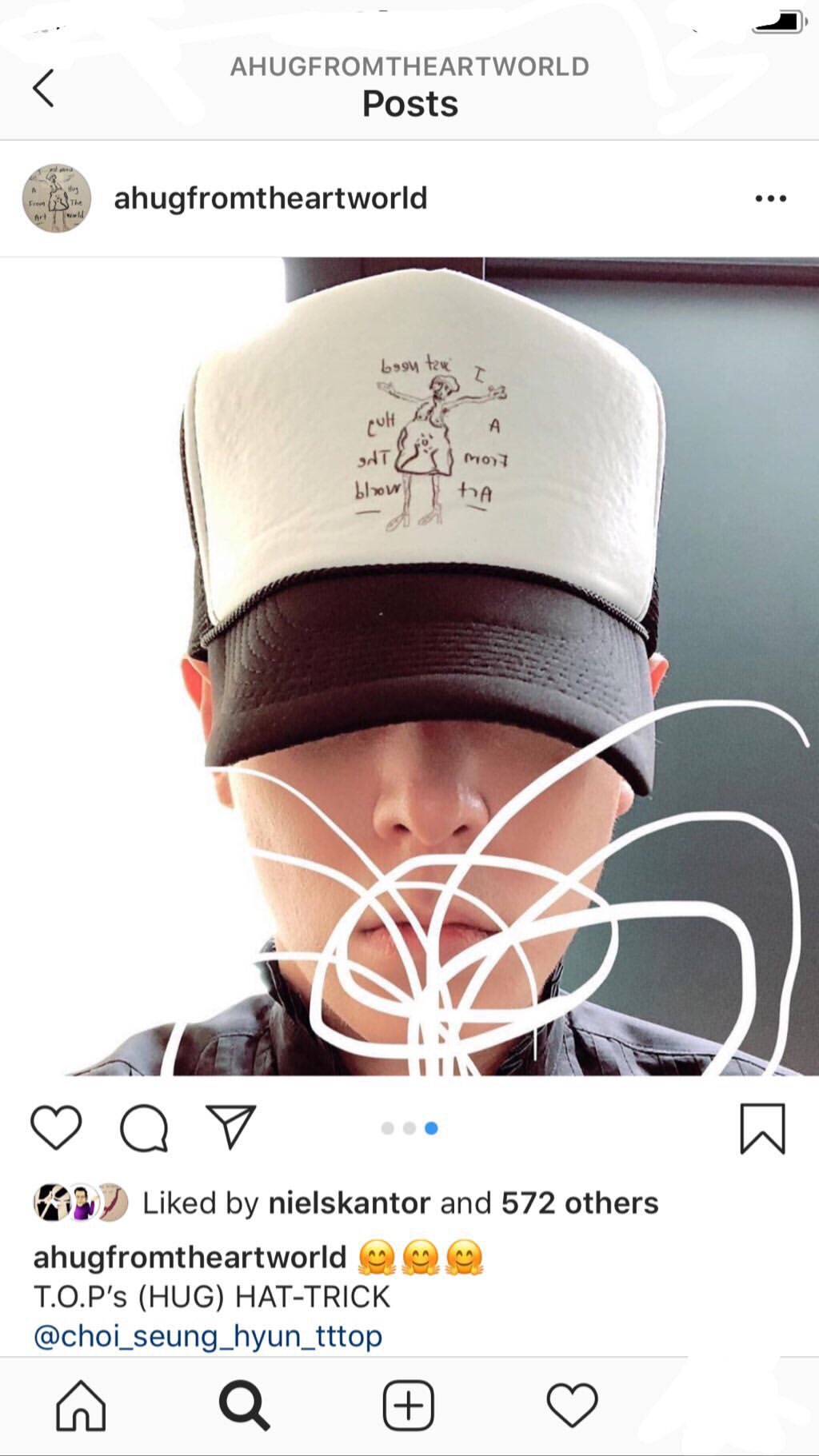This screenshot has width=819, height=1456.
Task: Tap the ahugfromtheartworld username in post header
Action: tap(270, 198)
